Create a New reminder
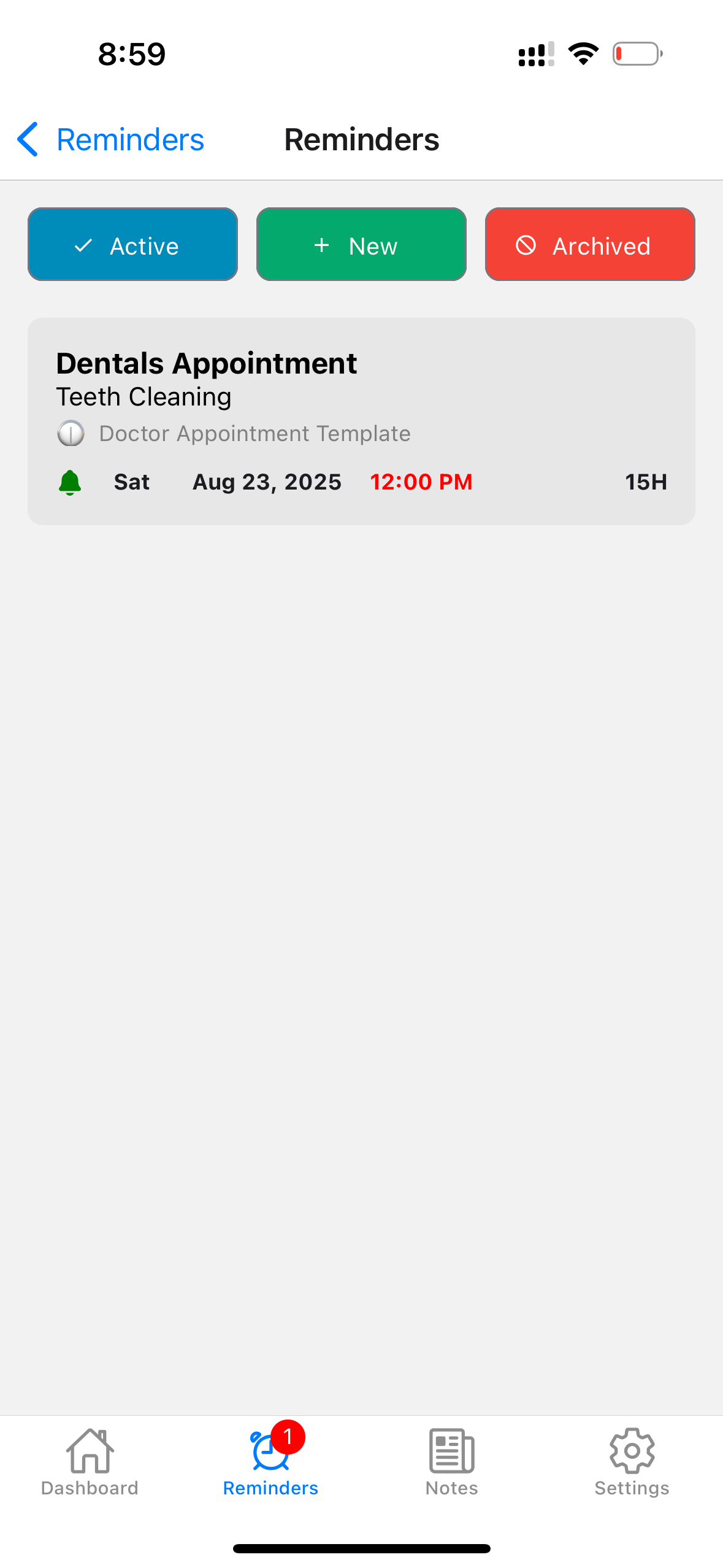 361,245
